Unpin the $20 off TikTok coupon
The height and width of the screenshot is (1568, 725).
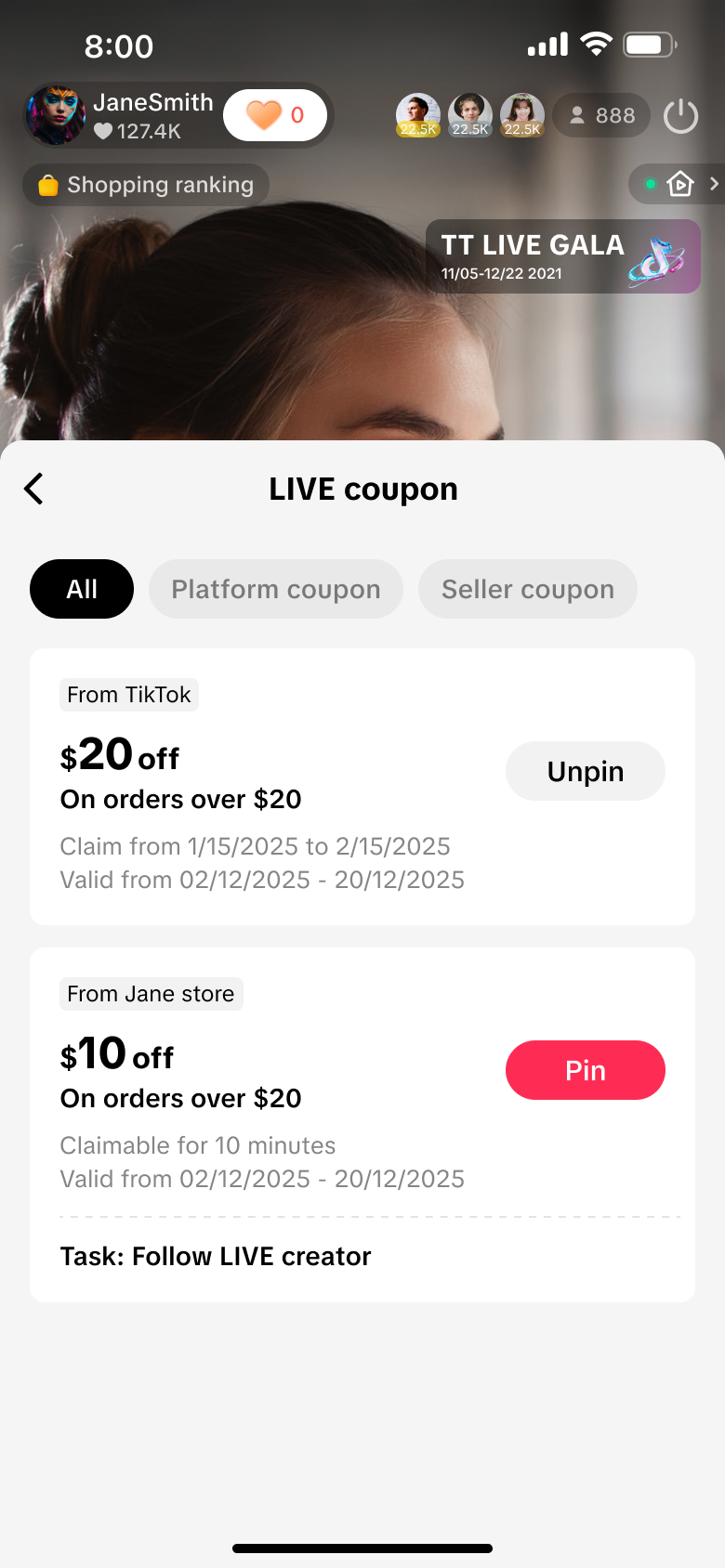click(x=585, y=771)
